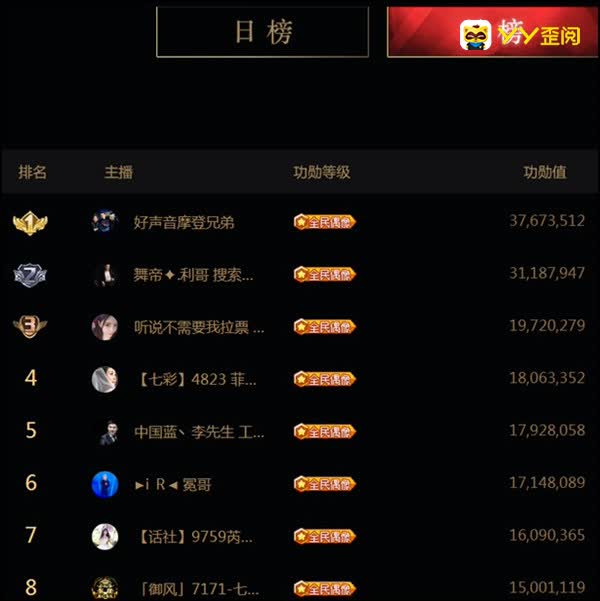Open the top-ranked streamer 好声音摩登兄弟

[184, 222]
